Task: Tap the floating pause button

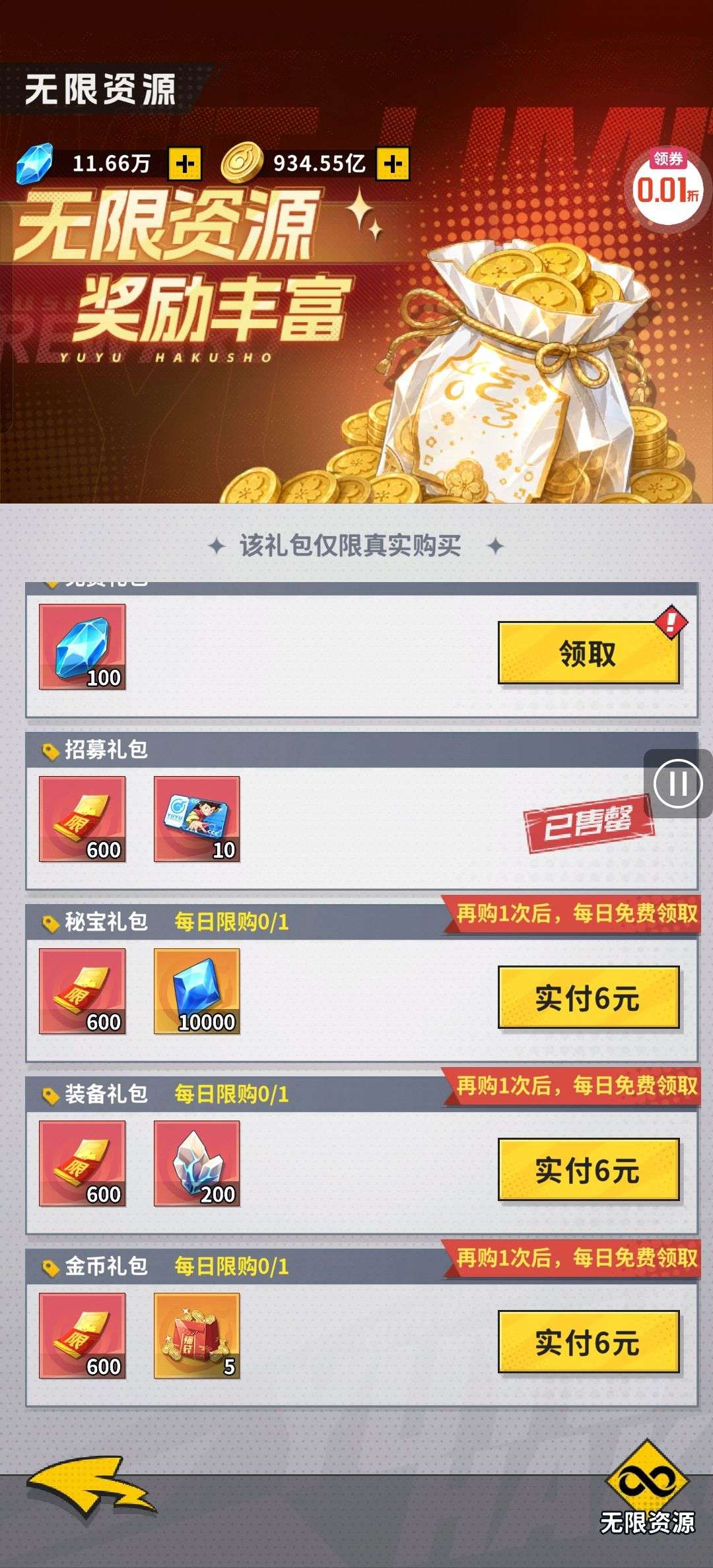Action: (x=677, y=784)
